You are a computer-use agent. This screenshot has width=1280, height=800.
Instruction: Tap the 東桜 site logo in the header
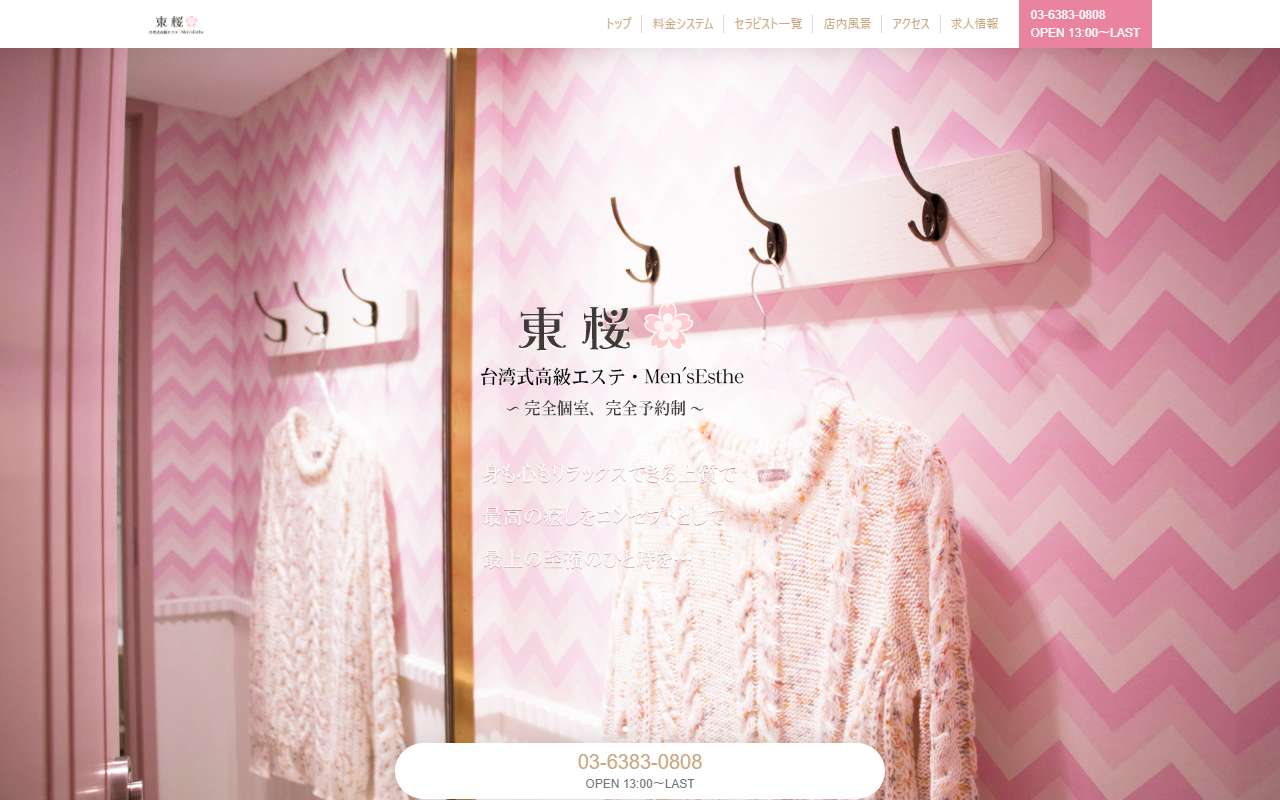pyautogui.click(x=176, y=24)
